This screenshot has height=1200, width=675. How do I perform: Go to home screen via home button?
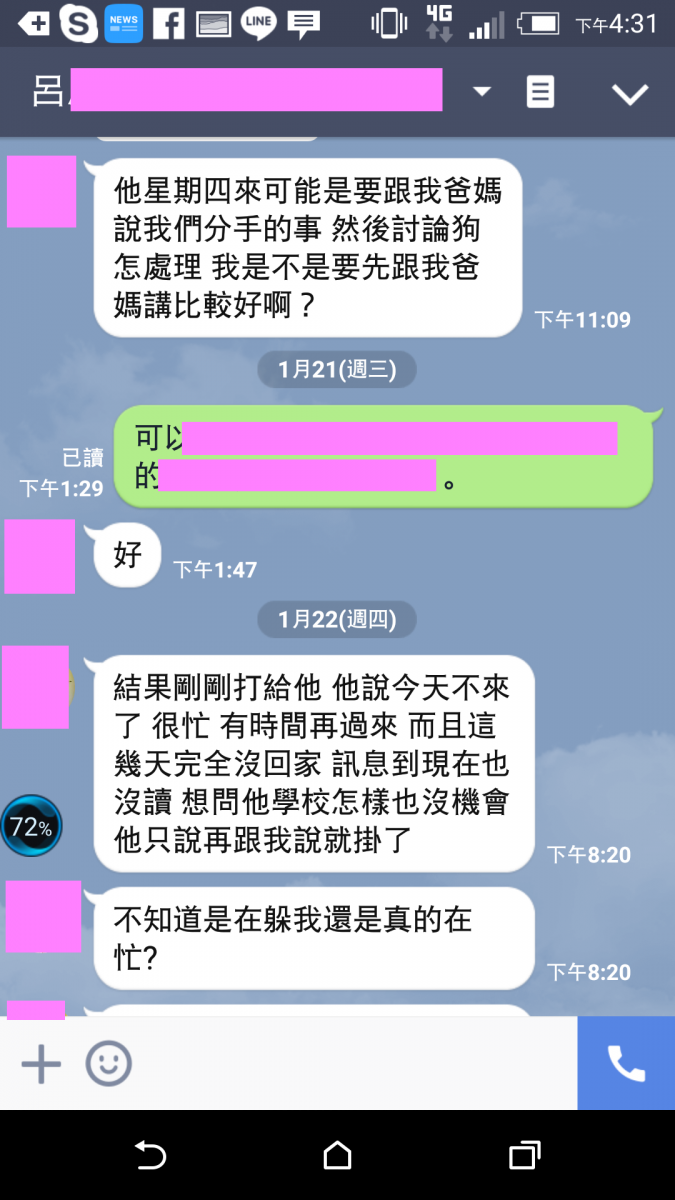[x=337, y=1156]
